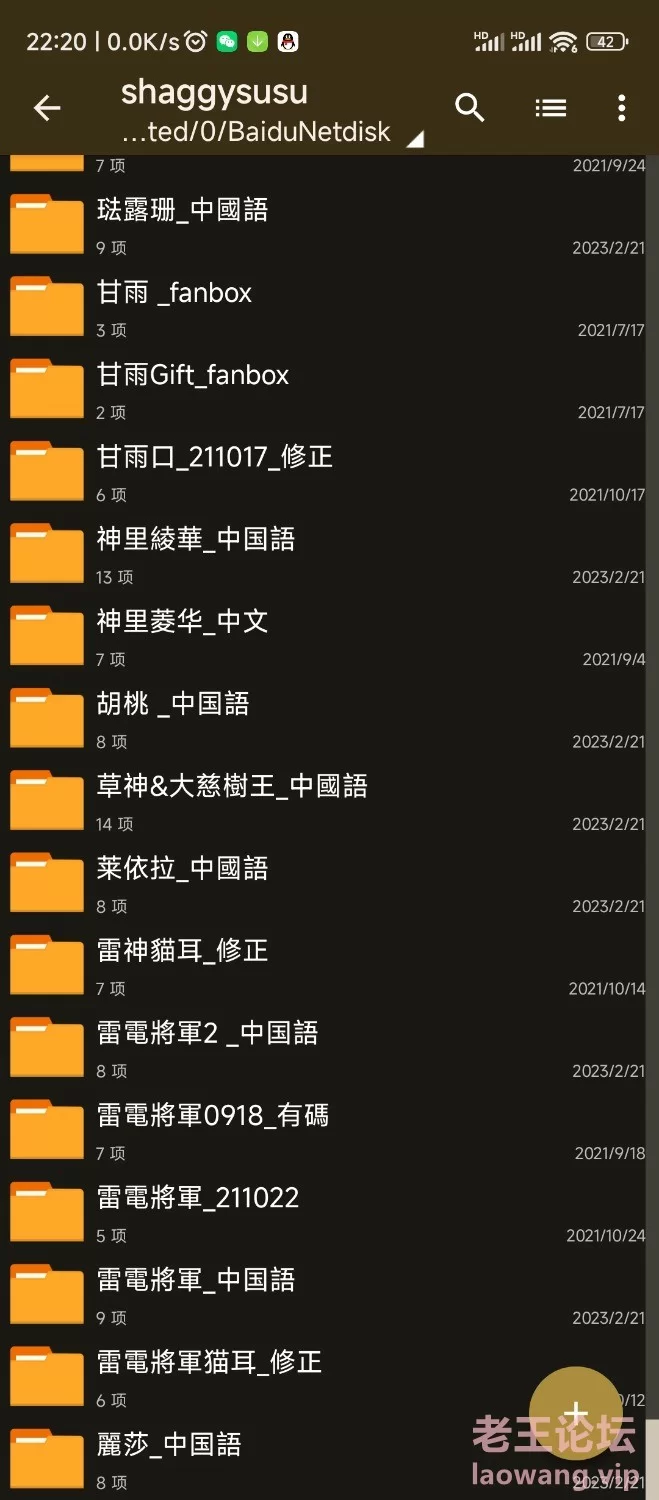Tap the floating plus button

pyautogui.click(x=575, y=1412)
